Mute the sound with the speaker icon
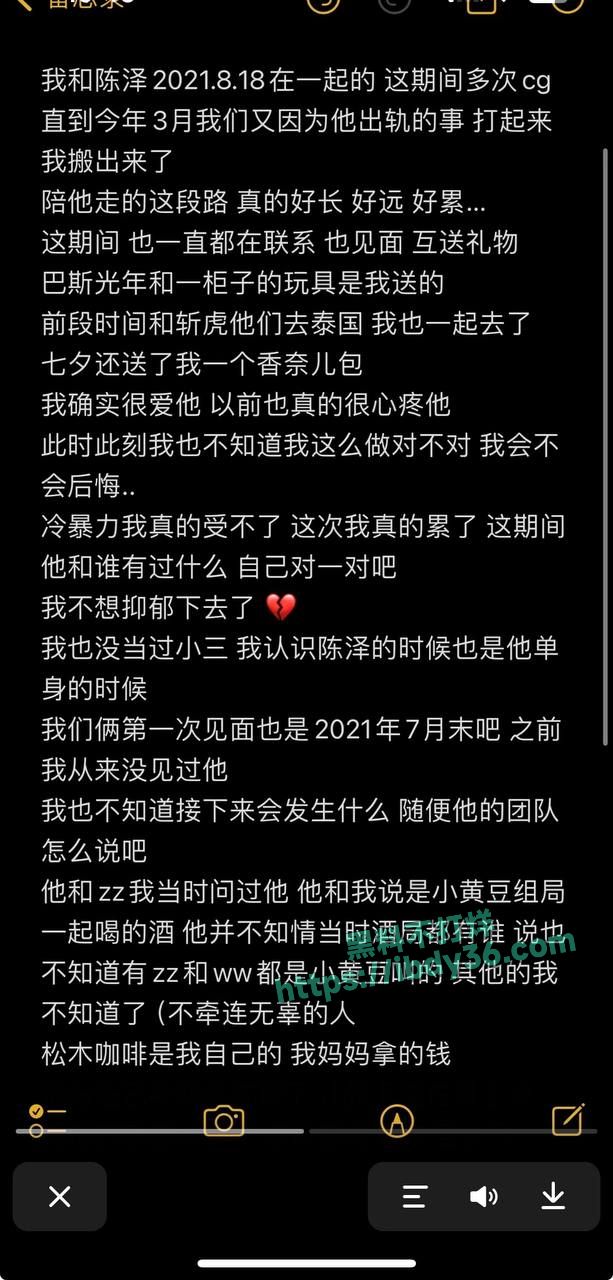Screen dimensions: 613x1280 click(484, 1196)
